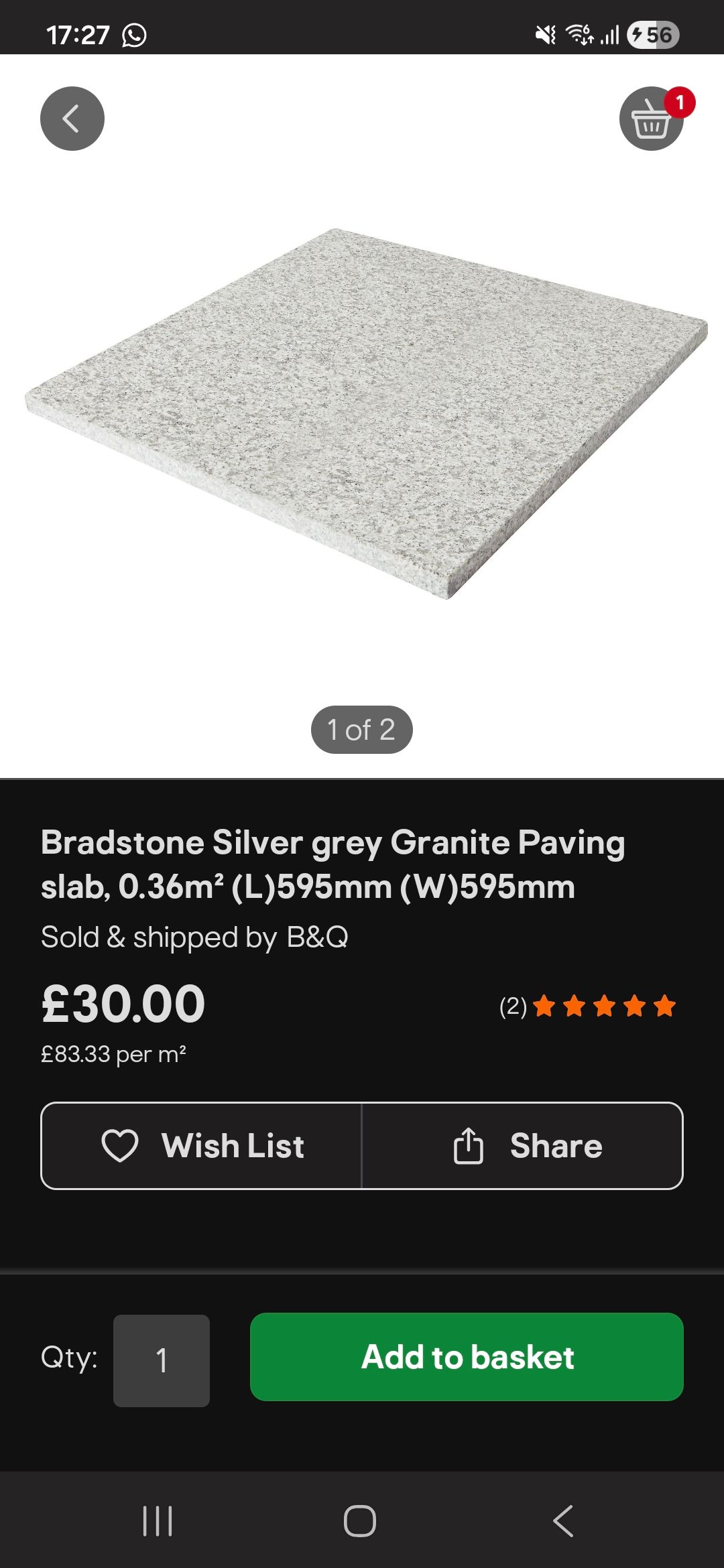Viewport: 724px width, 1568px height.
Task: Go to the phone's home screen
Action: (x=360, y=1521)
